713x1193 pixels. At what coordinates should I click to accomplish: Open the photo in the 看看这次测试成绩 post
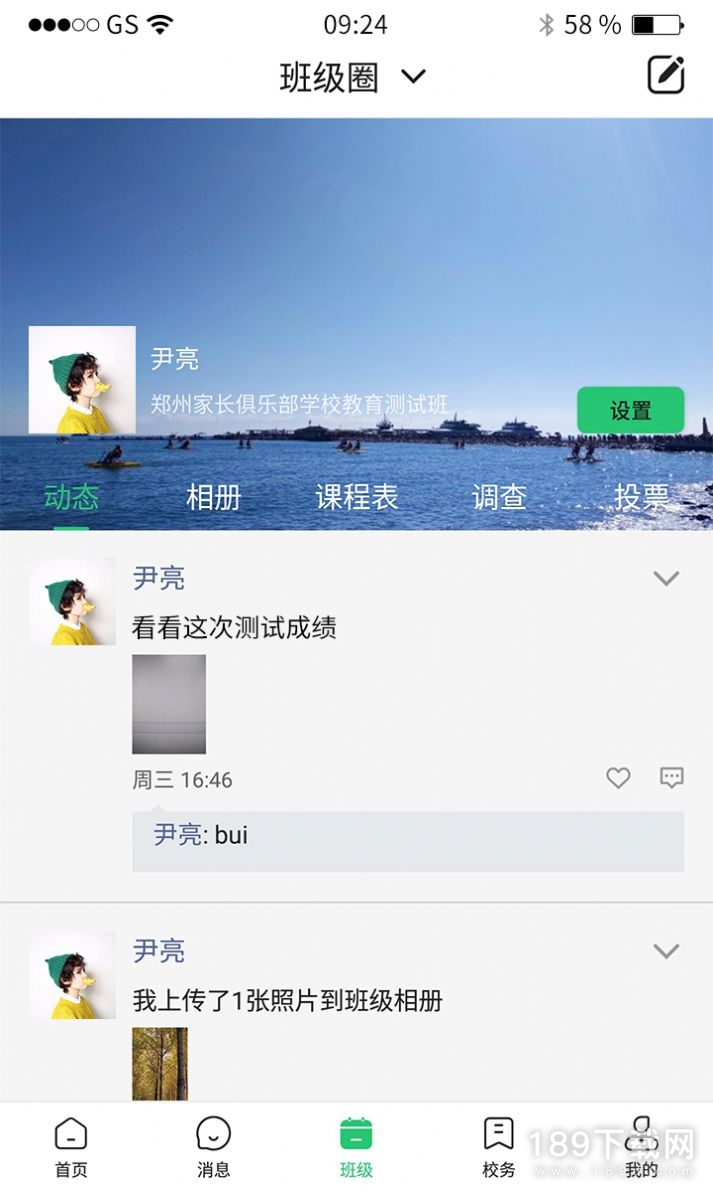[169, 704]
